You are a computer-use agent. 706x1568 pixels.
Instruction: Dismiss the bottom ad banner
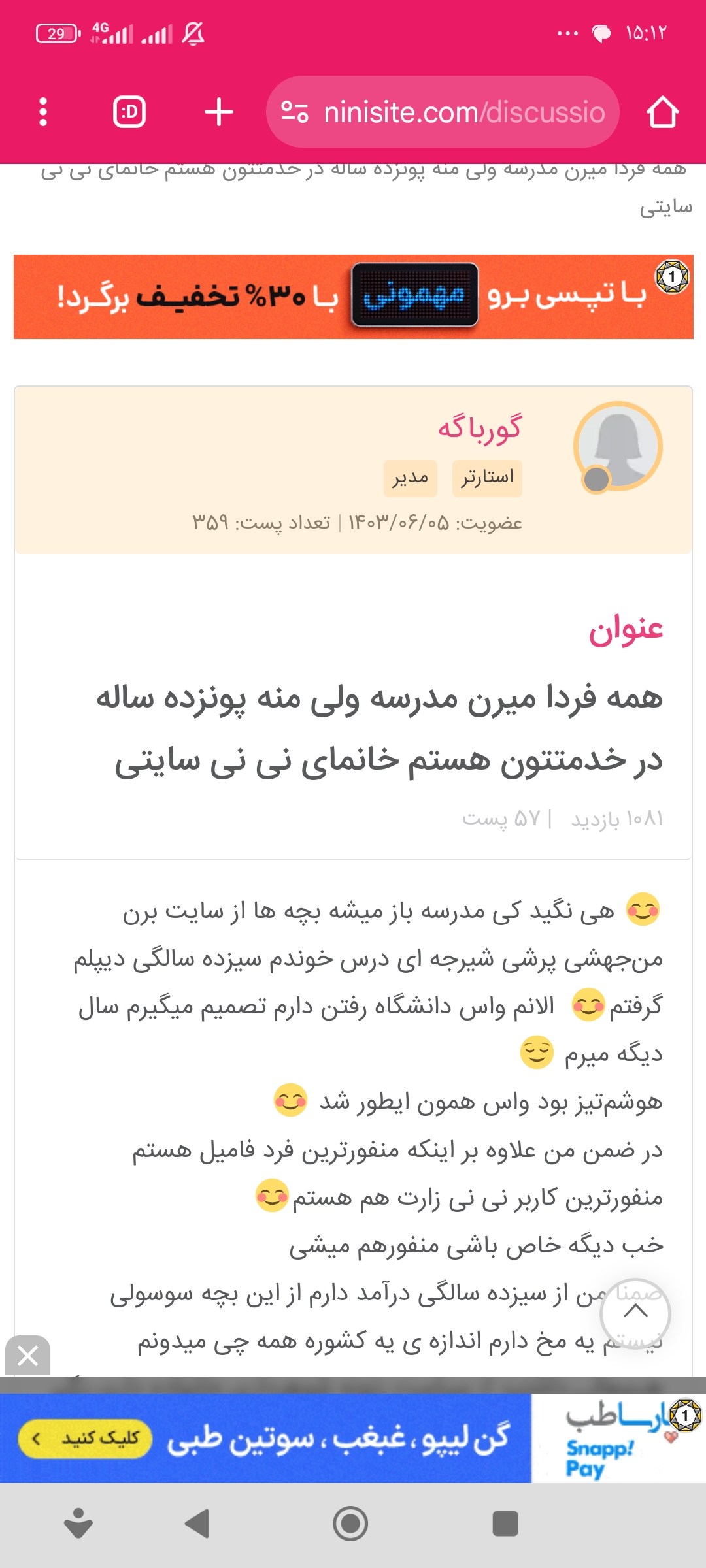[x=27, y=1356]
